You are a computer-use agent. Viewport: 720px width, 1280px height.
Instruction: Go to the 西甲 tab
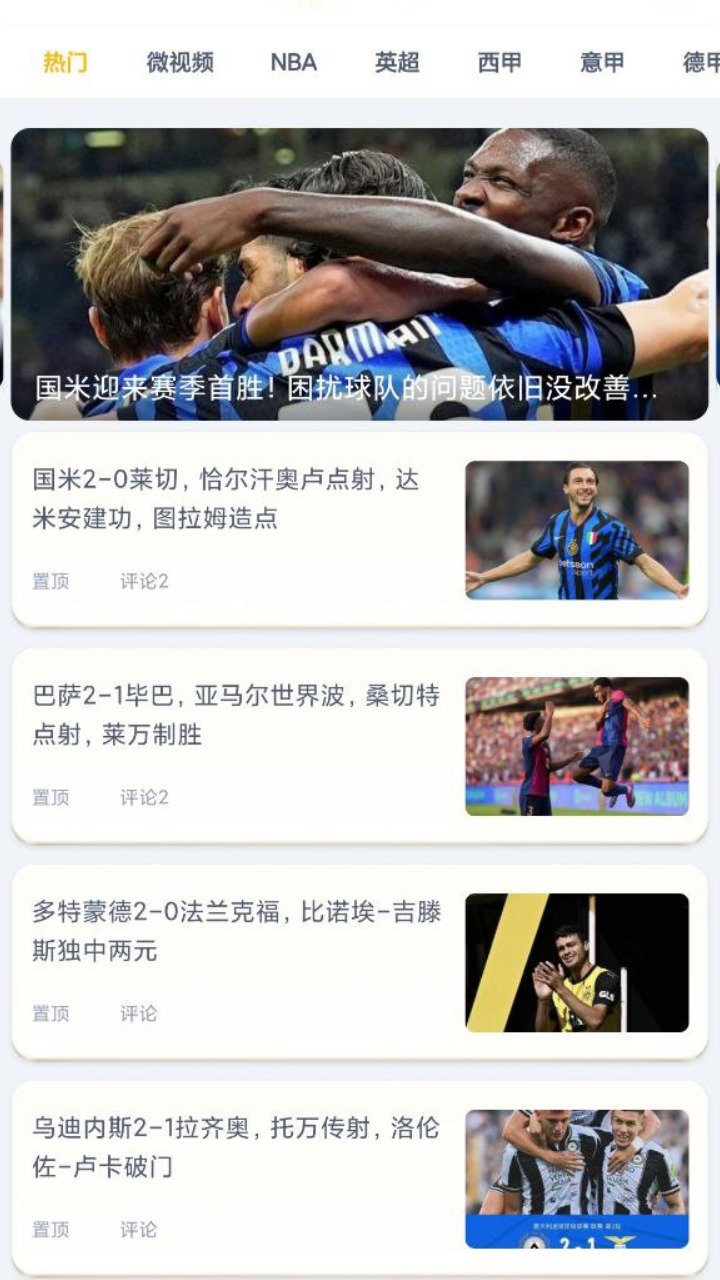click(499, 62)
